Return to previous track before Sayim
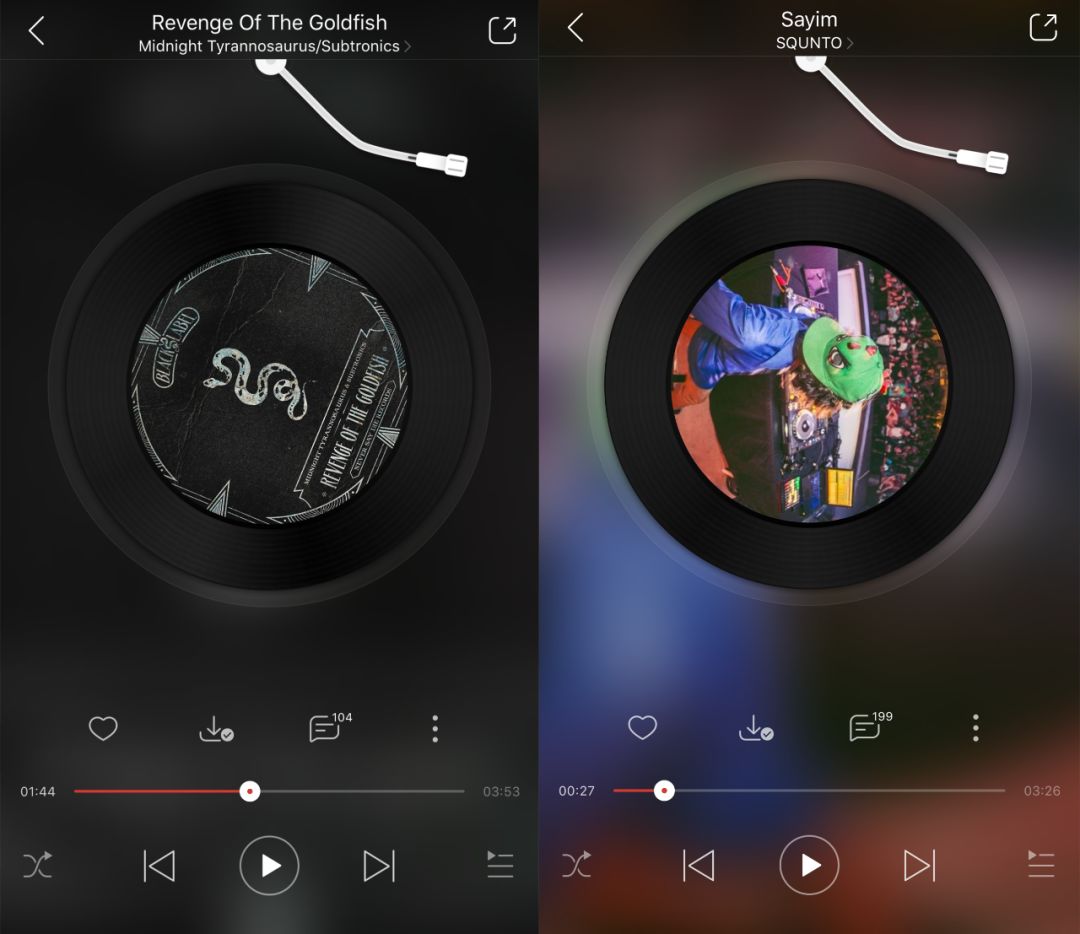Viewport: 1080px width, 934px height. pyautogui.click(x=698, y=865)
